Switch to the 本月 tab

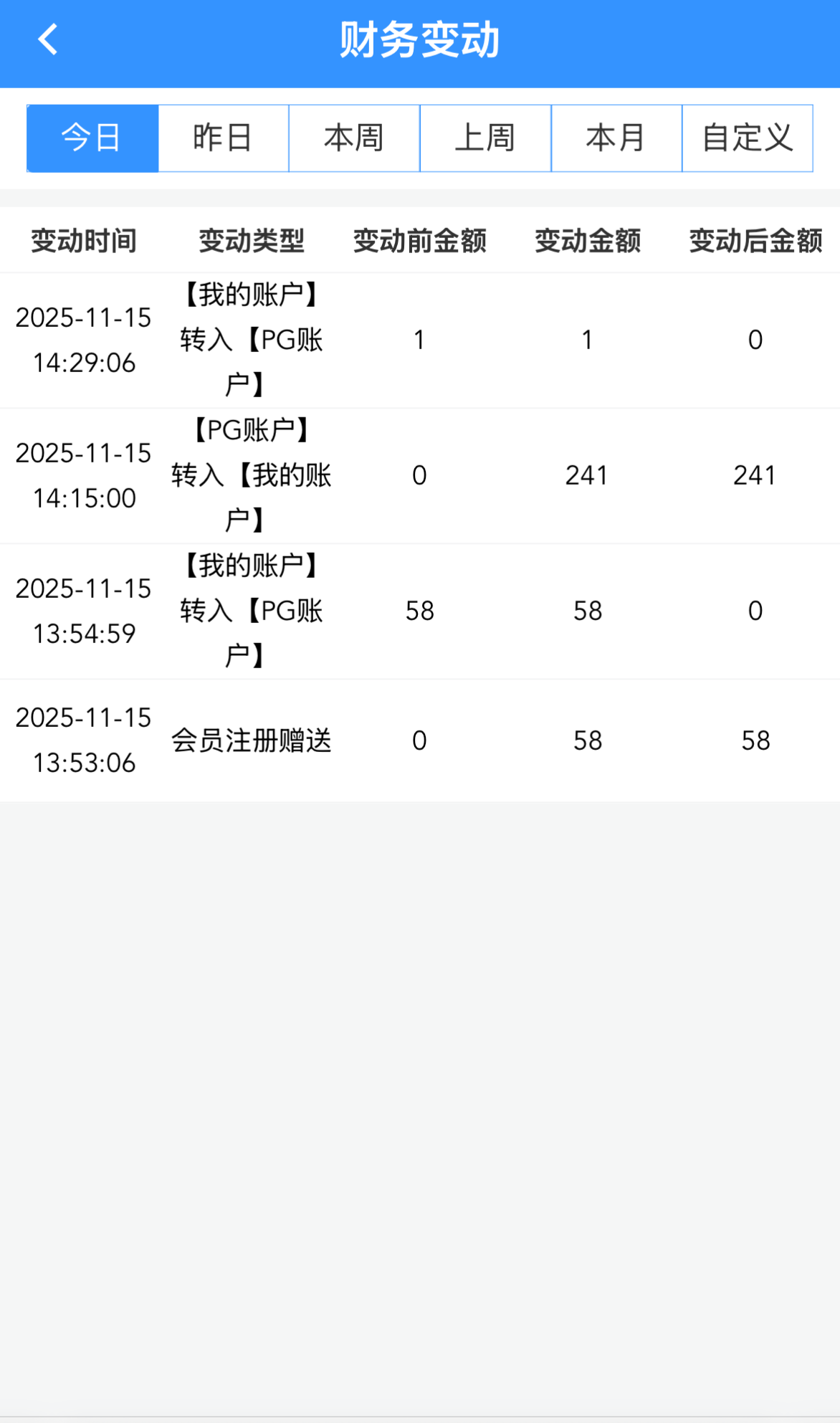[616, 138]
